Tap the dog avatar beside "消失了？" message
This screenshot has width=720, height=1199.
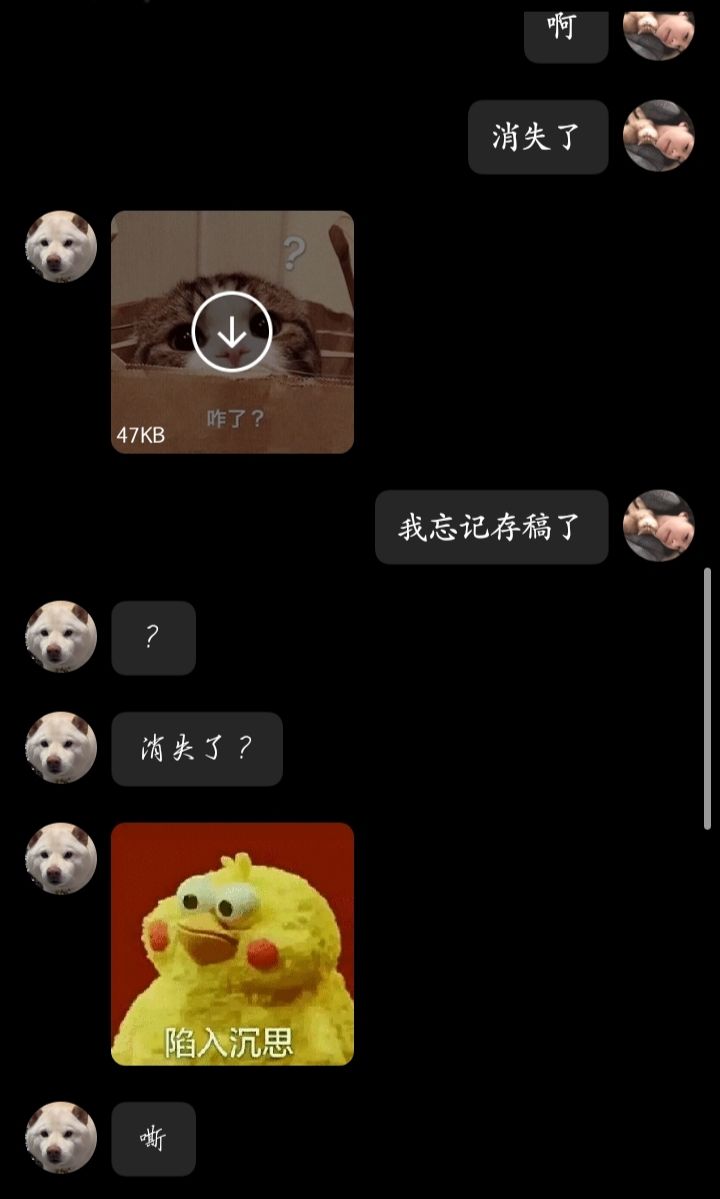coord(60,748)
